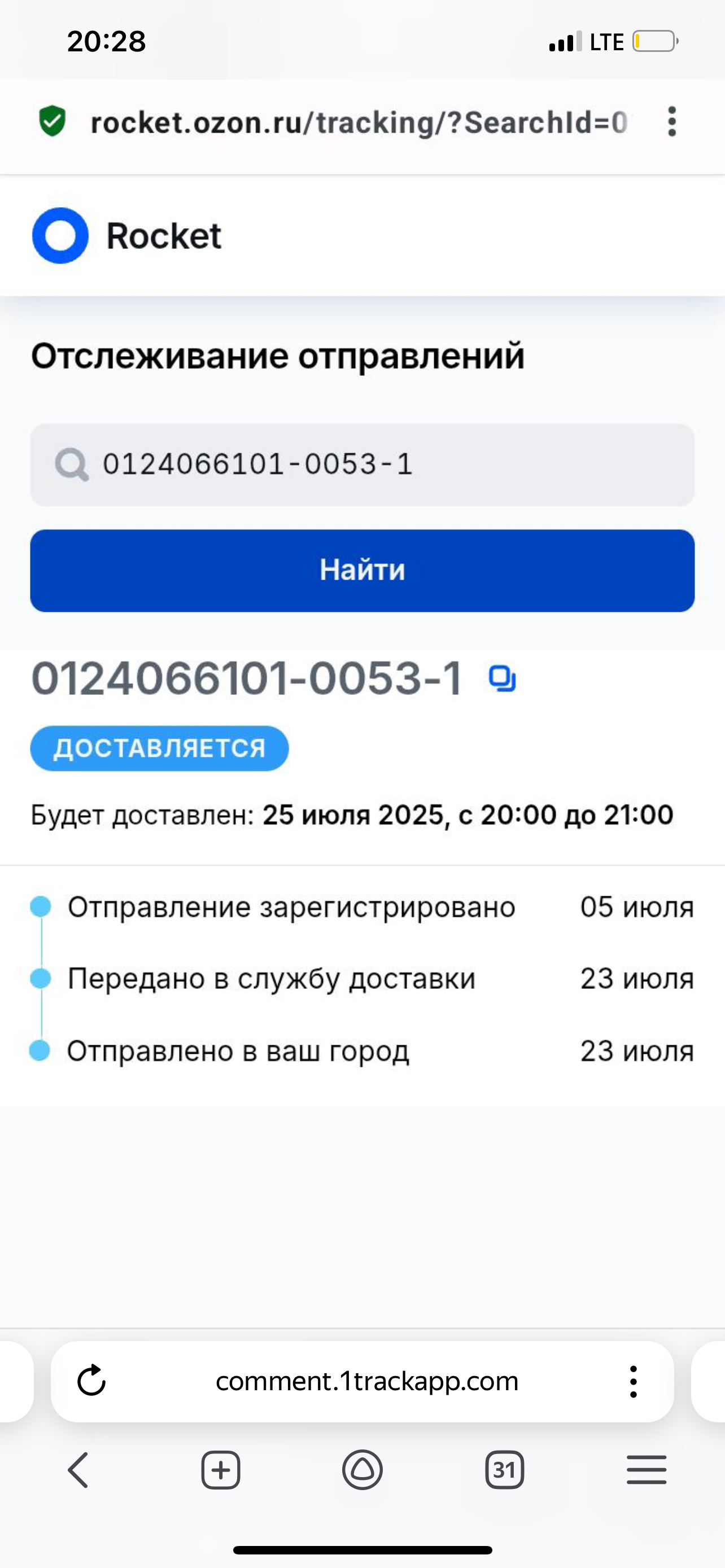Screen dimensions: 725x1568
Task: Show the 31 open tabs
Action: pos(504,1470)
